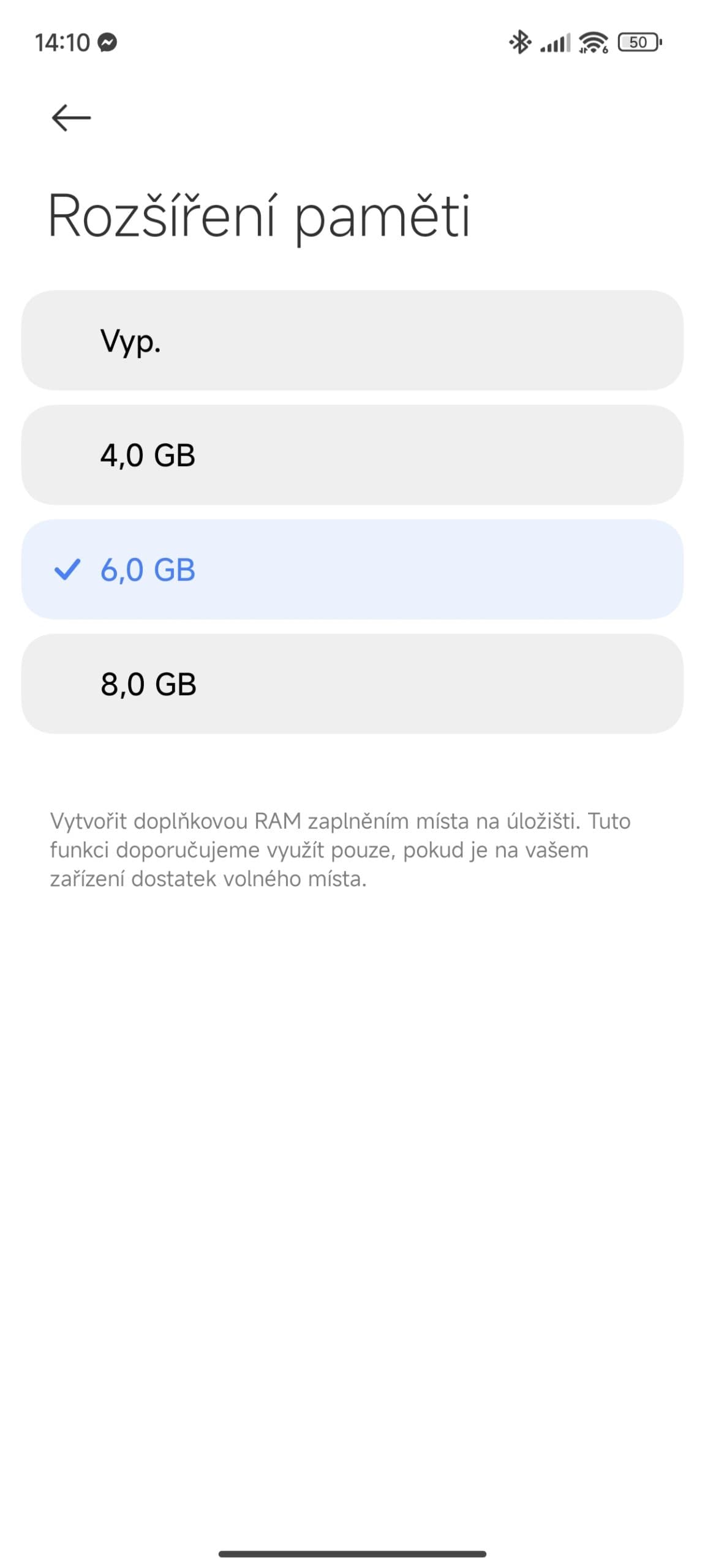This screenshot has width=705, height=1568.
Task: Set memory extension to 8,0 GB
Action: tap(352, 684)
